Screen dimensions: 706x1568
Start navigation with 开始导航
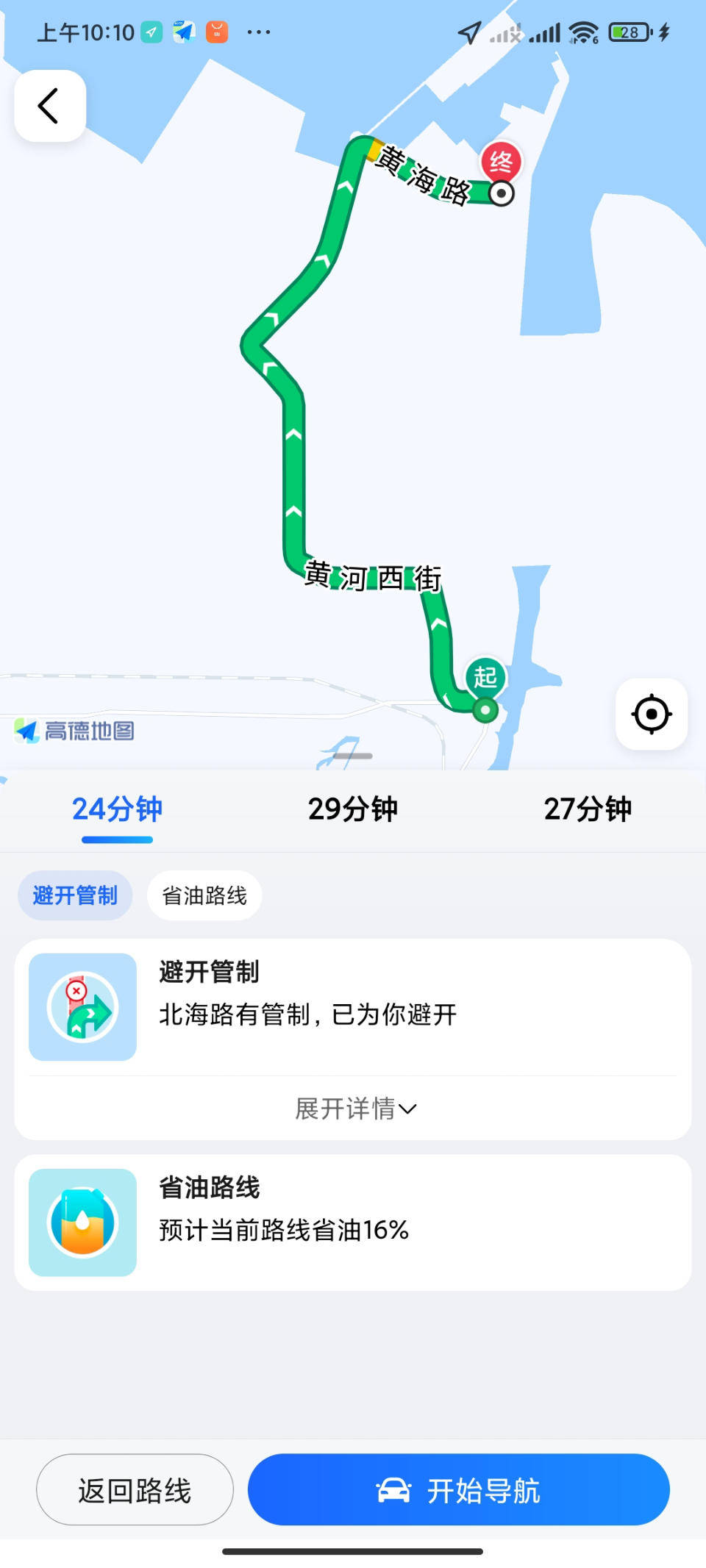click(458, 1490)
